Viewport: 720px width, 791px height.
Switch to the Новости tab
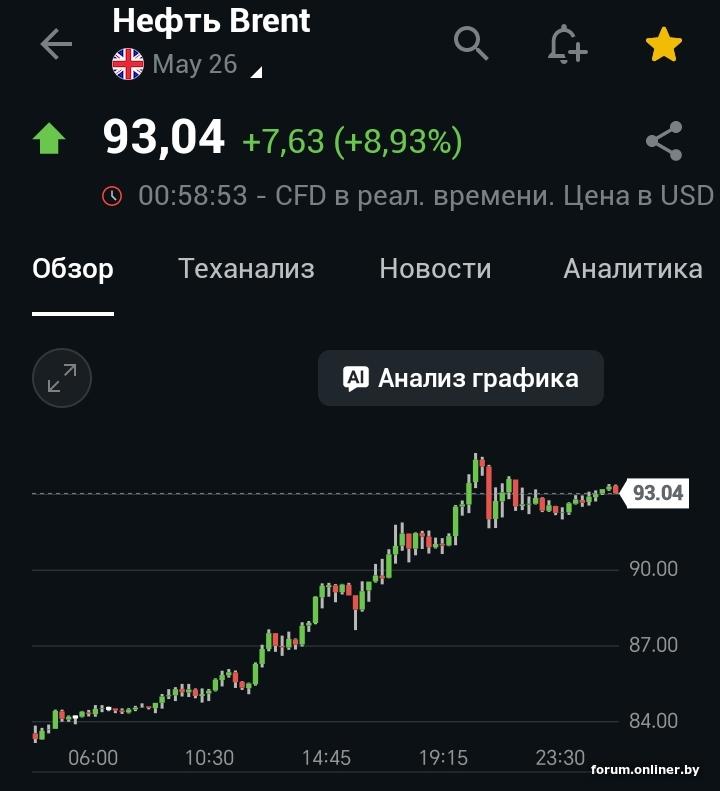click(x=435, y=269)
